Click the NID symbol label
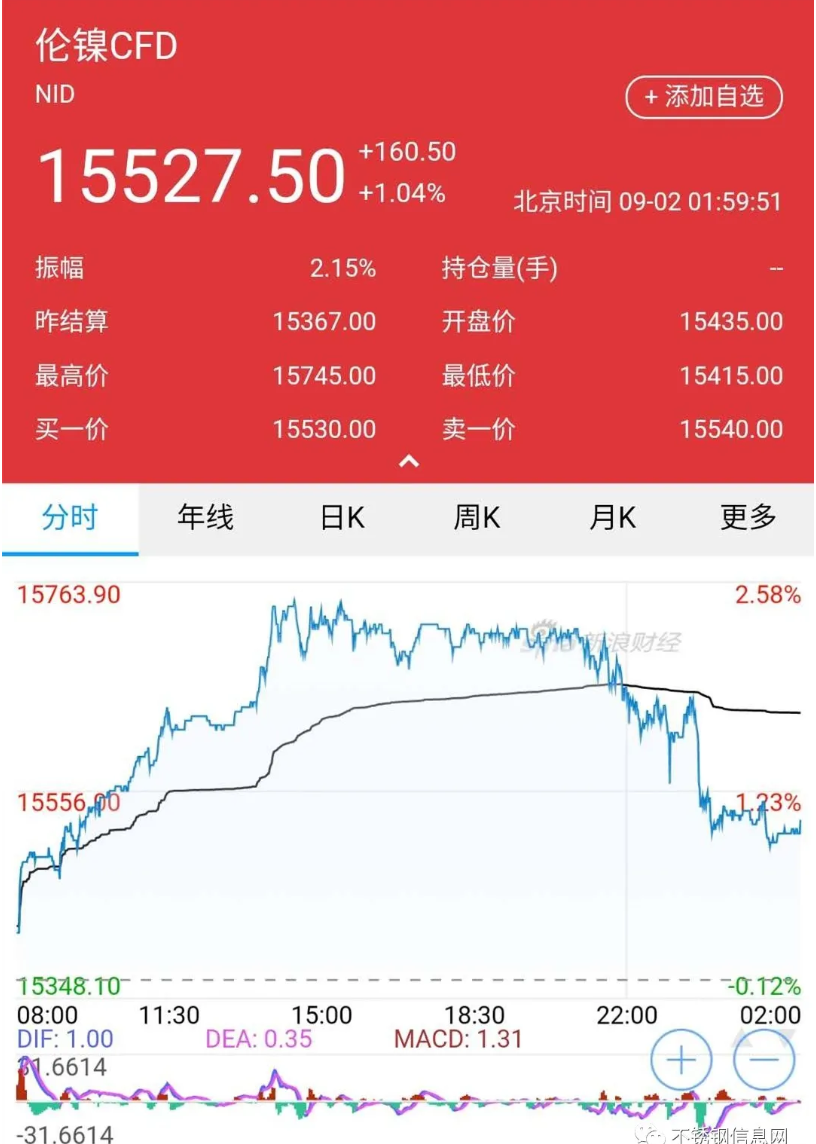 coord(55,95)
